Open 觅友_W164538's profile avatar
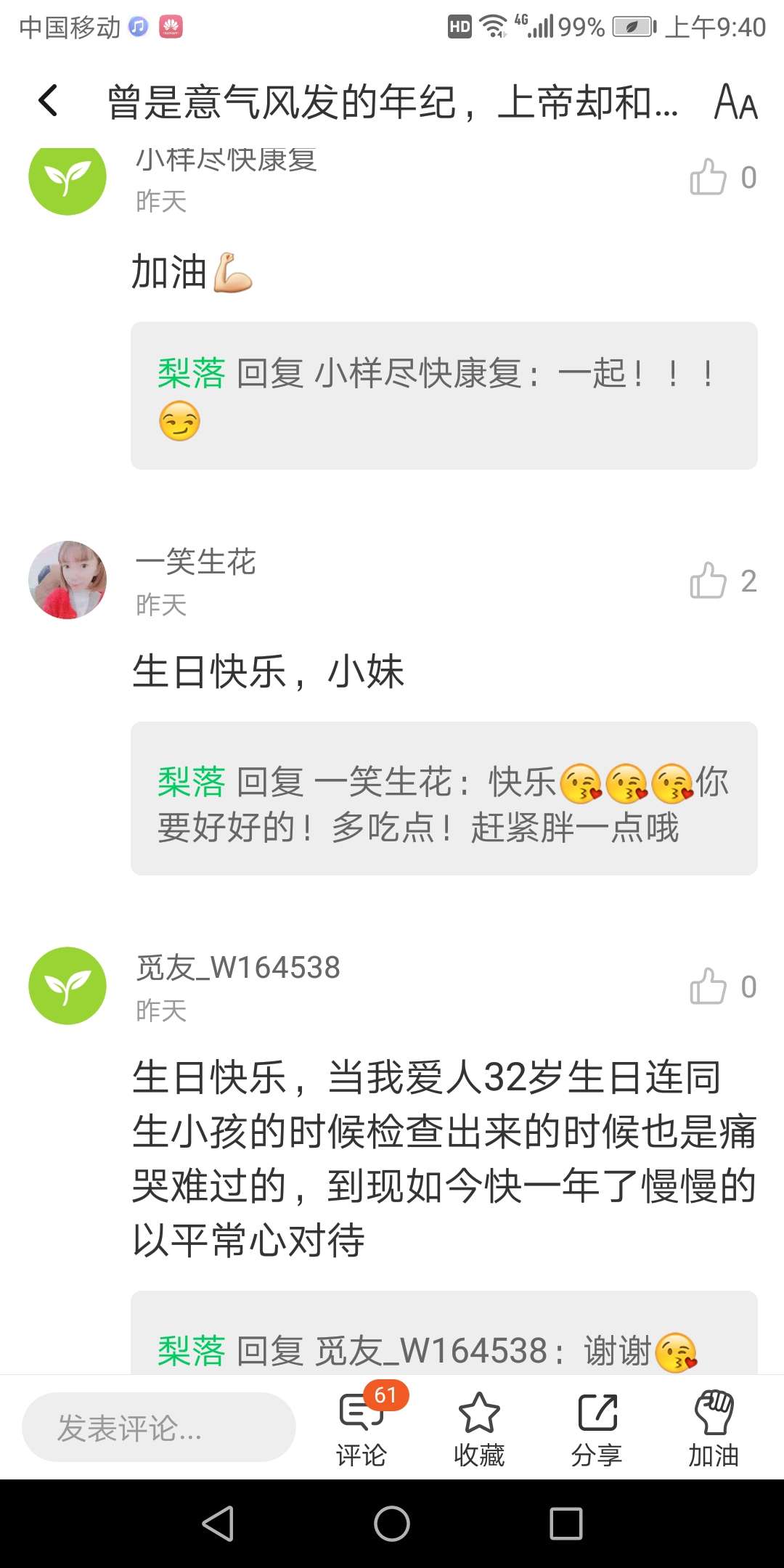The width and height of the screenshot is (784, 1568). pos(68,986)
